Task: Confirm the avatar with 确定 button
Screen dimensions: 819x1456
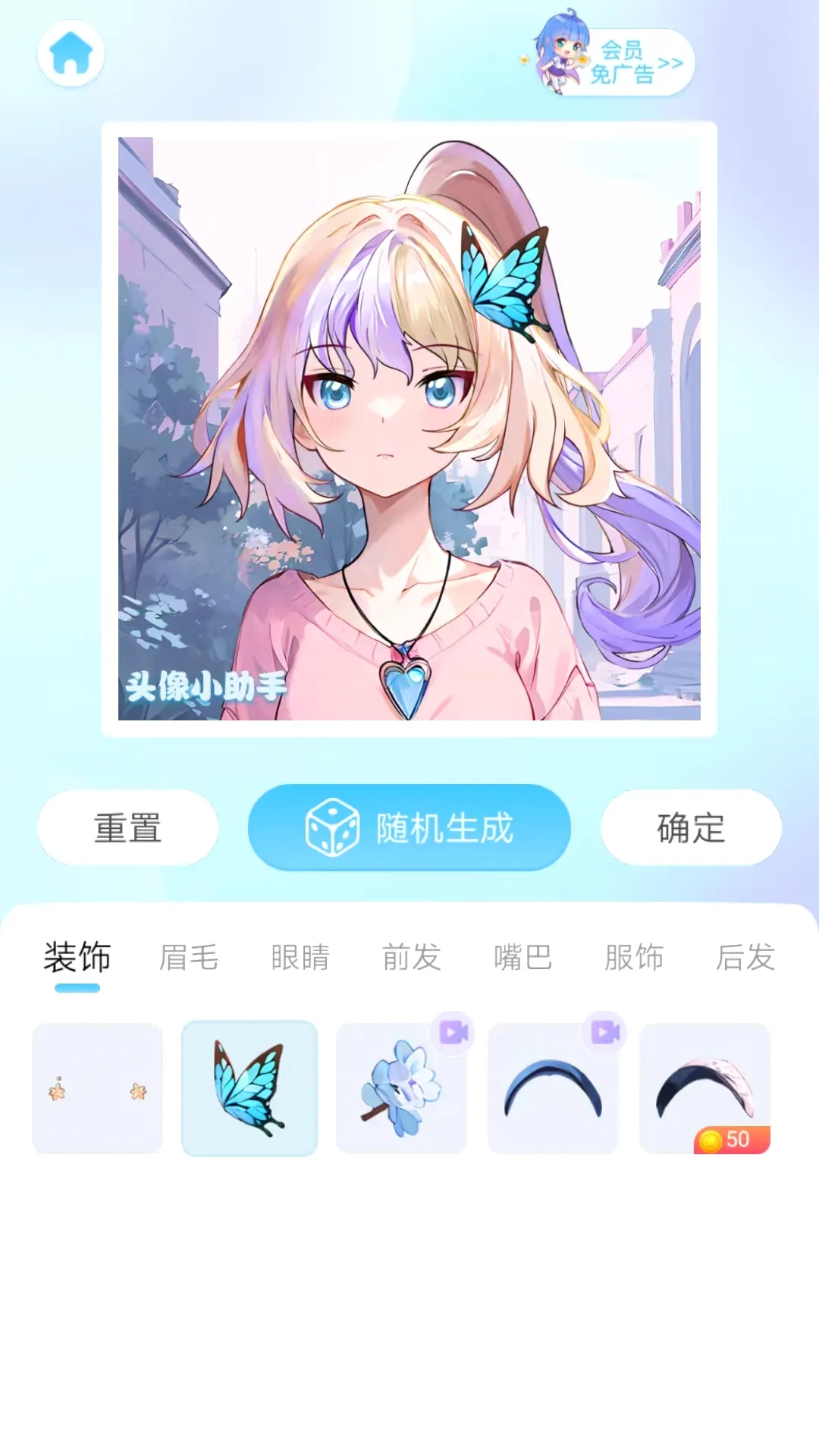Action: pyautogui.click(x=692, y=828)
